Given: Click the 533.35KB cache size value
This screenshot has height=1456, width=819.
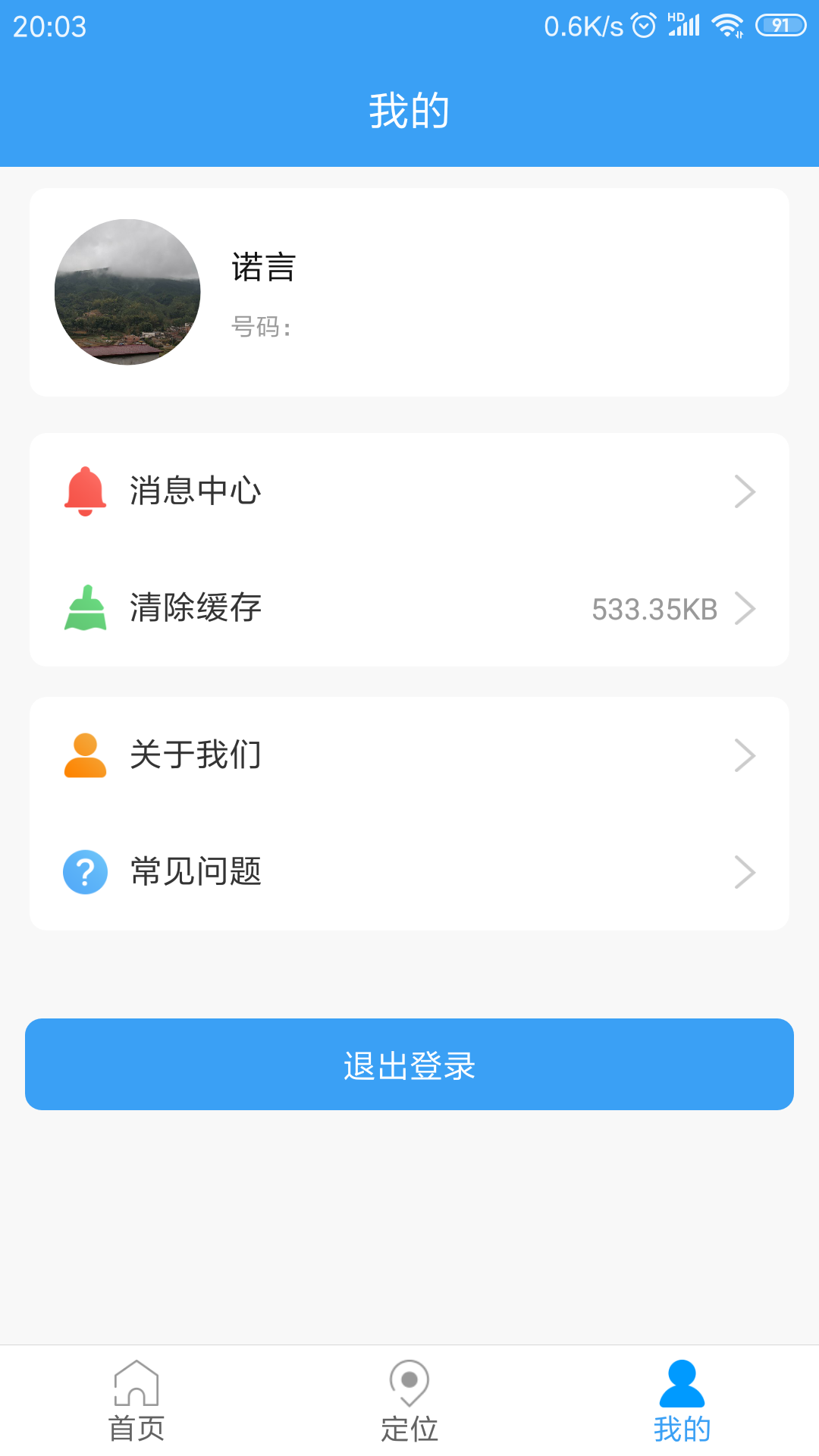Looking at the screenshot, I should click(x=655, y=610).
